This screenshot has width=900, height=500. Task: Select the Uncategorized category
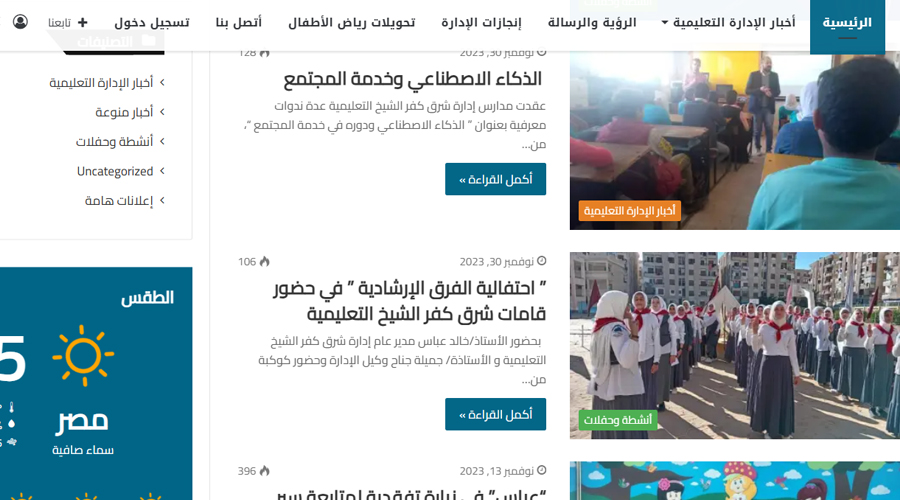click(115, 171)
